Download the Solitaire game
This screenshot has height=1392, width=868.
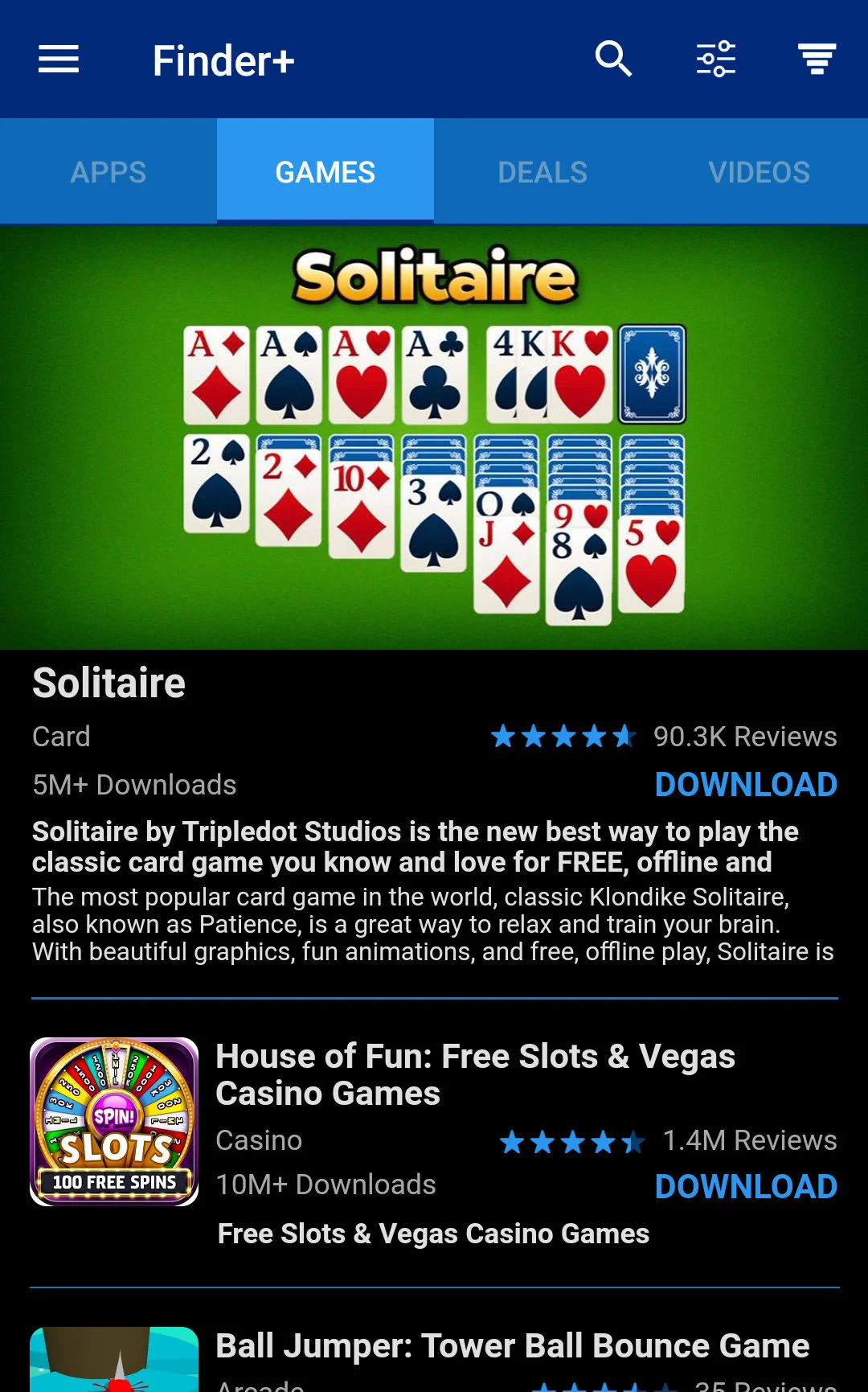click(746, 785)
